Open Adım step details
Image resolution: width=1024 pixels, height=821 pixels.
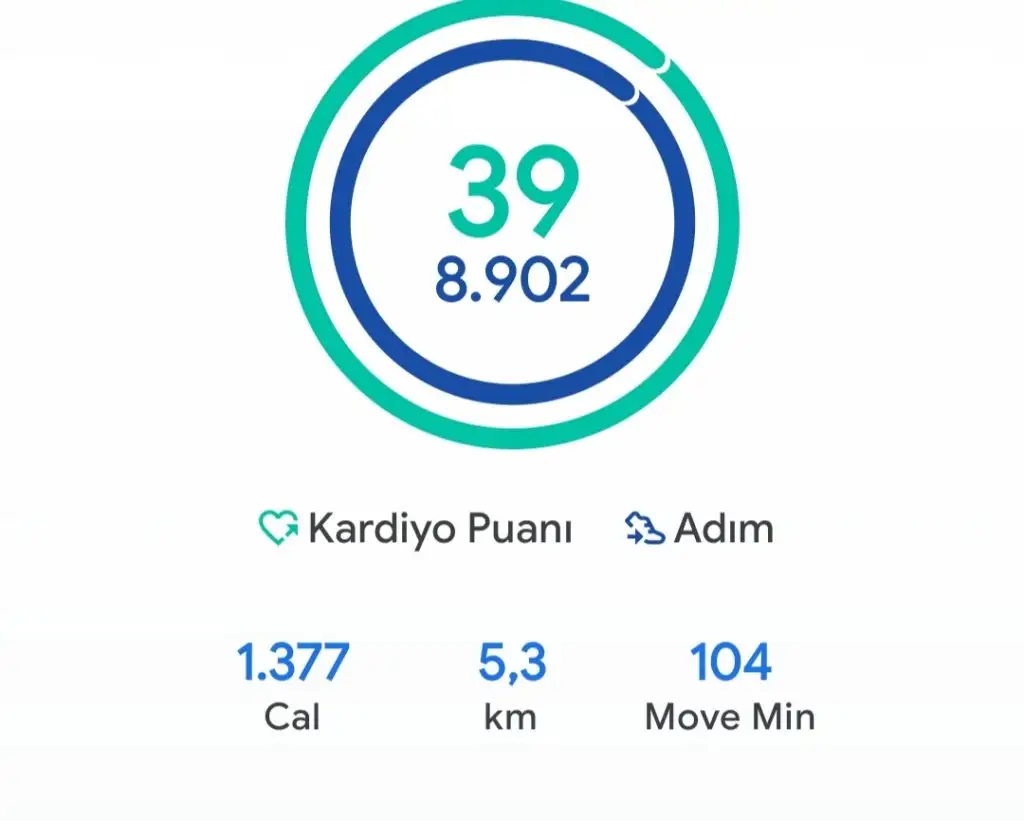[700, 529]
